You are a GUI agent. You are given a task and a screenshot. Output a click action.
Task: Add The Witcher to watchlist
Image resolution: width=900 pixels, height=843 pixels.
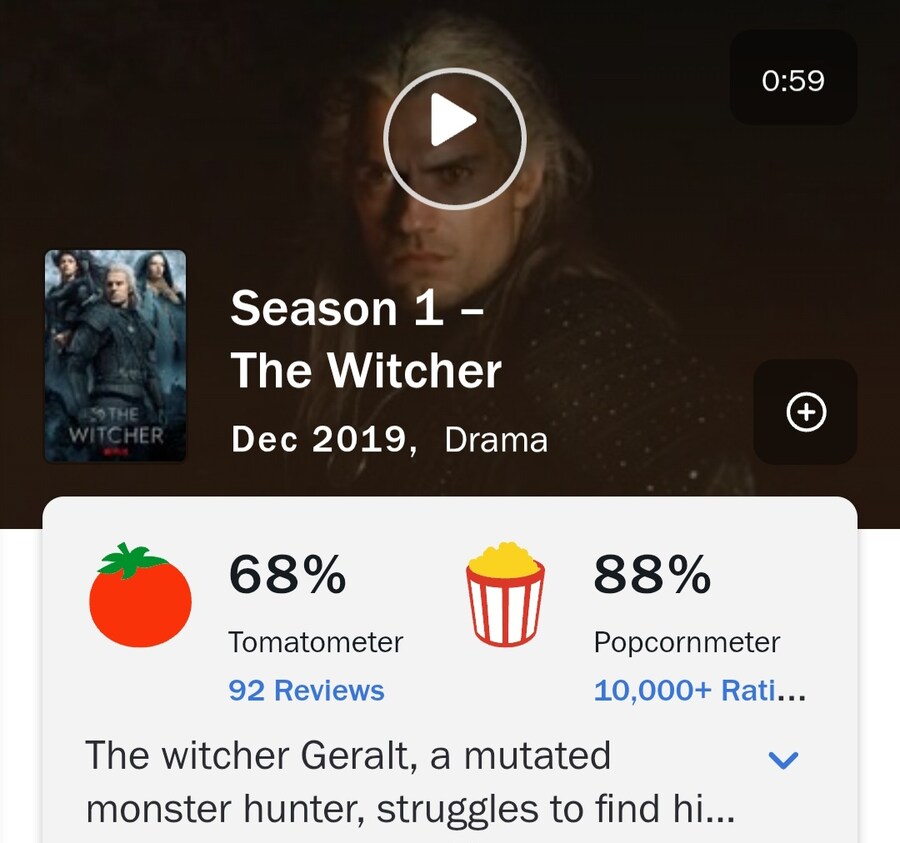click(x=806, y=412)
